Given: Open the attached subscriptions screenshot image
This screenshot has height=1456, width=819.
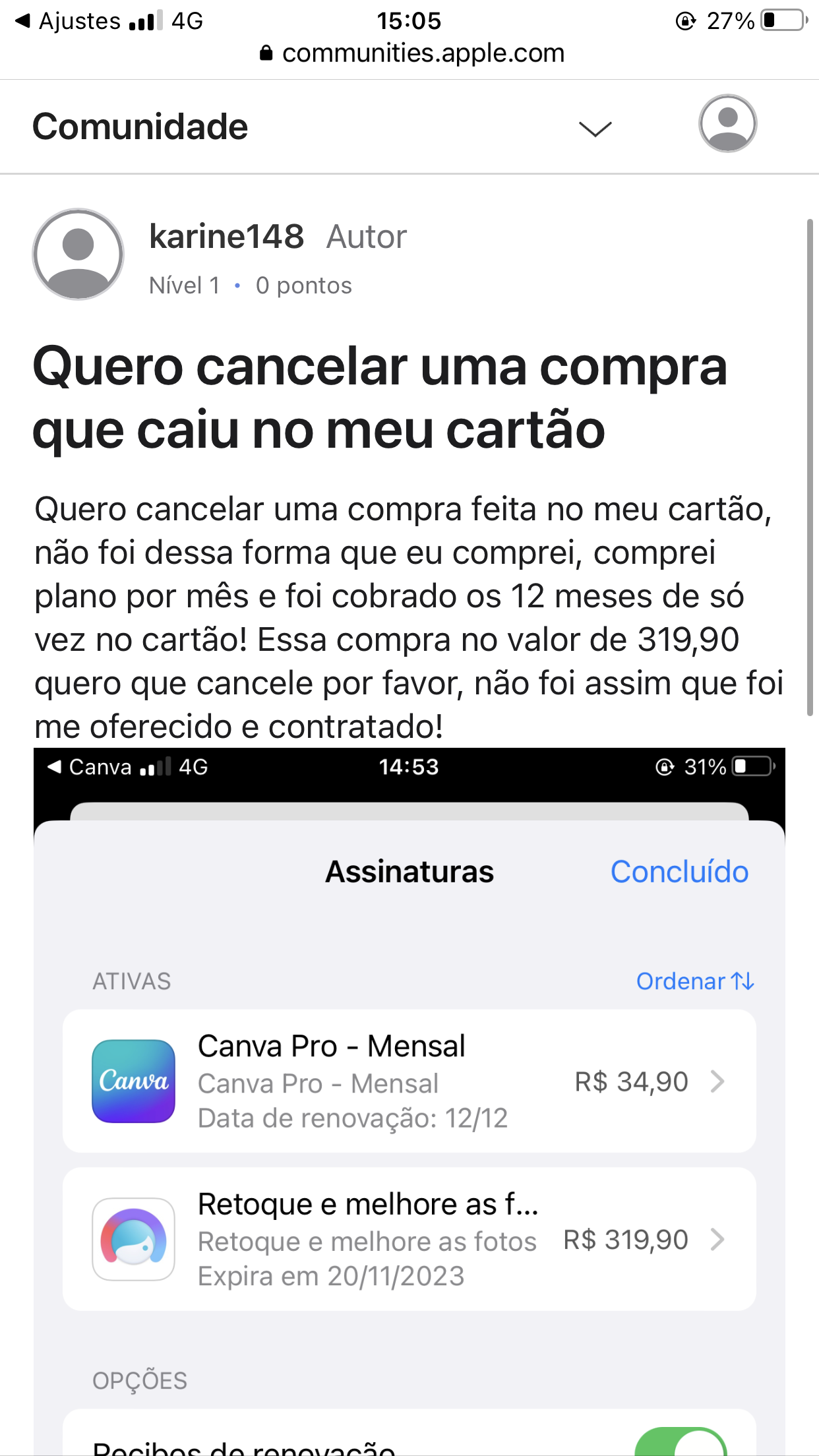Looking at the screenshot, I should [409, 1101].
